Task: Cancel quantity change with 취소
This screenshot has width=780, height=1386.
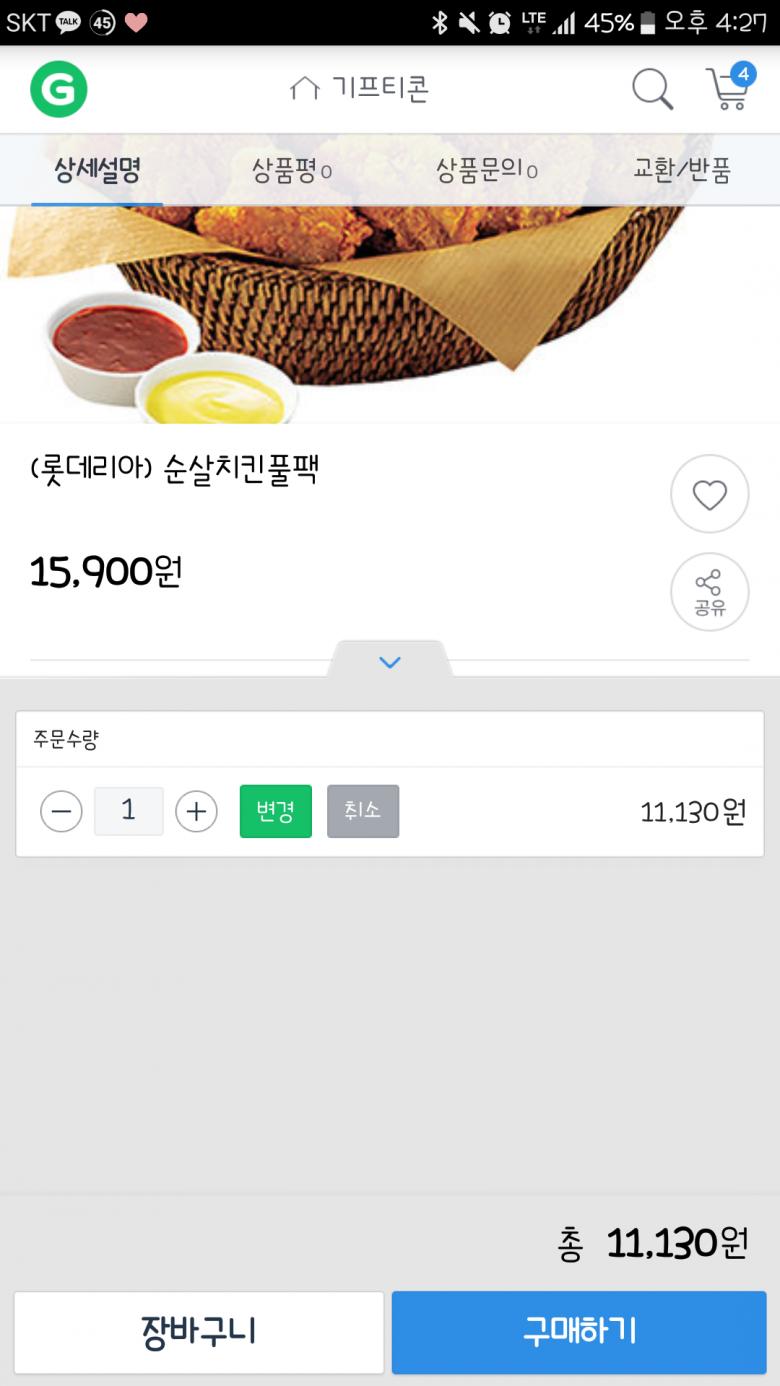Action: 363,811
